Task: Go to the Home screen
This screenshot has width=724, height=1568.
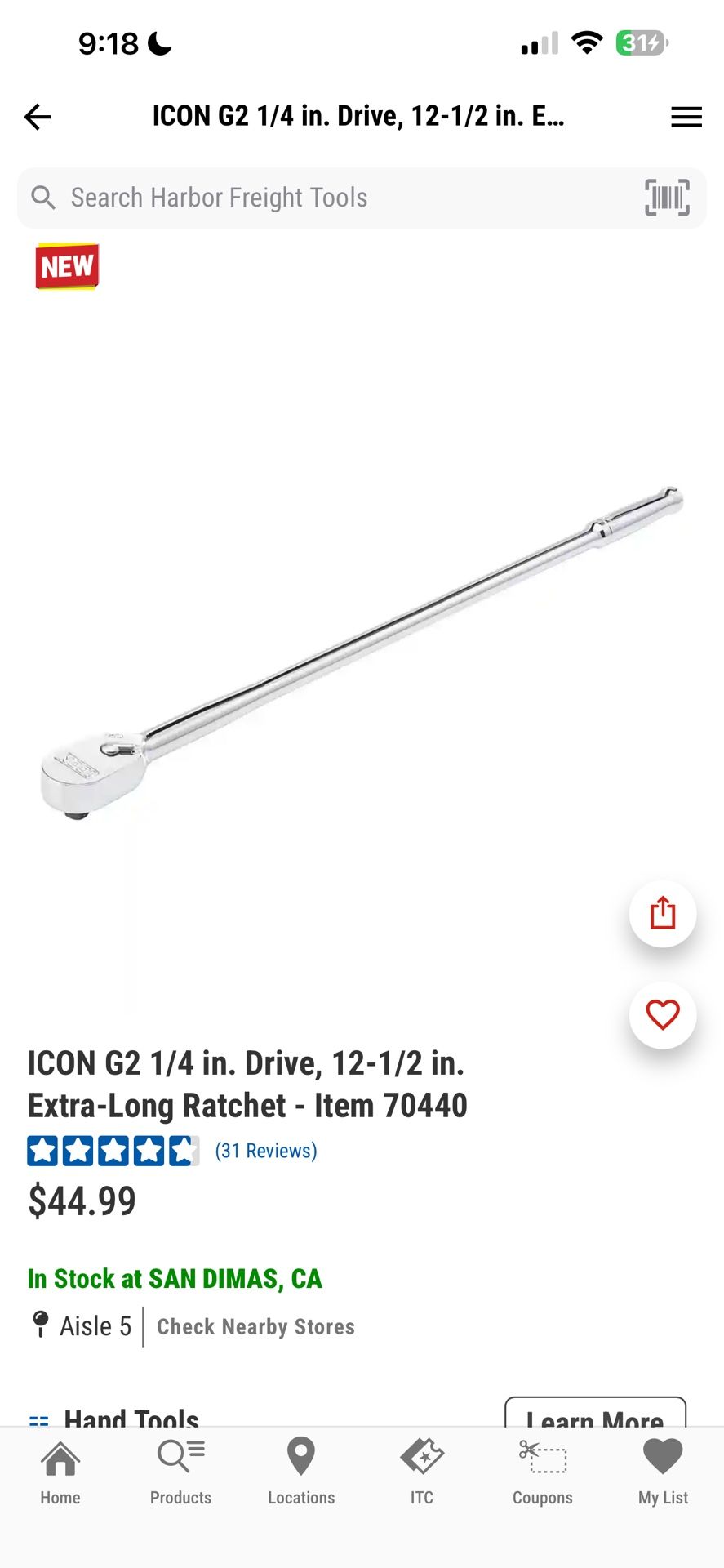Action: [60, 1470]
